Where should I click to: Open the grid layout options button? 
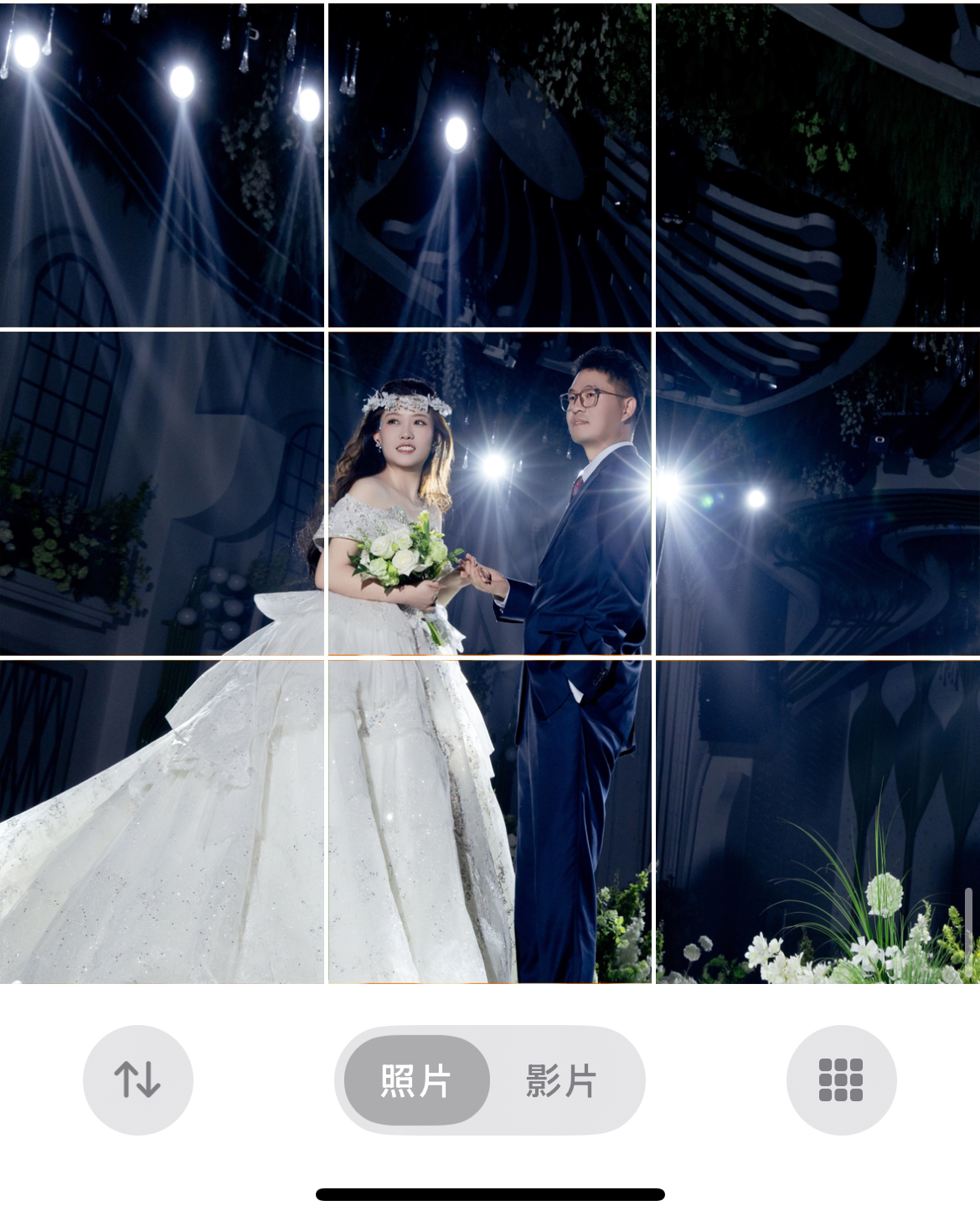[x=841, y=1079]
